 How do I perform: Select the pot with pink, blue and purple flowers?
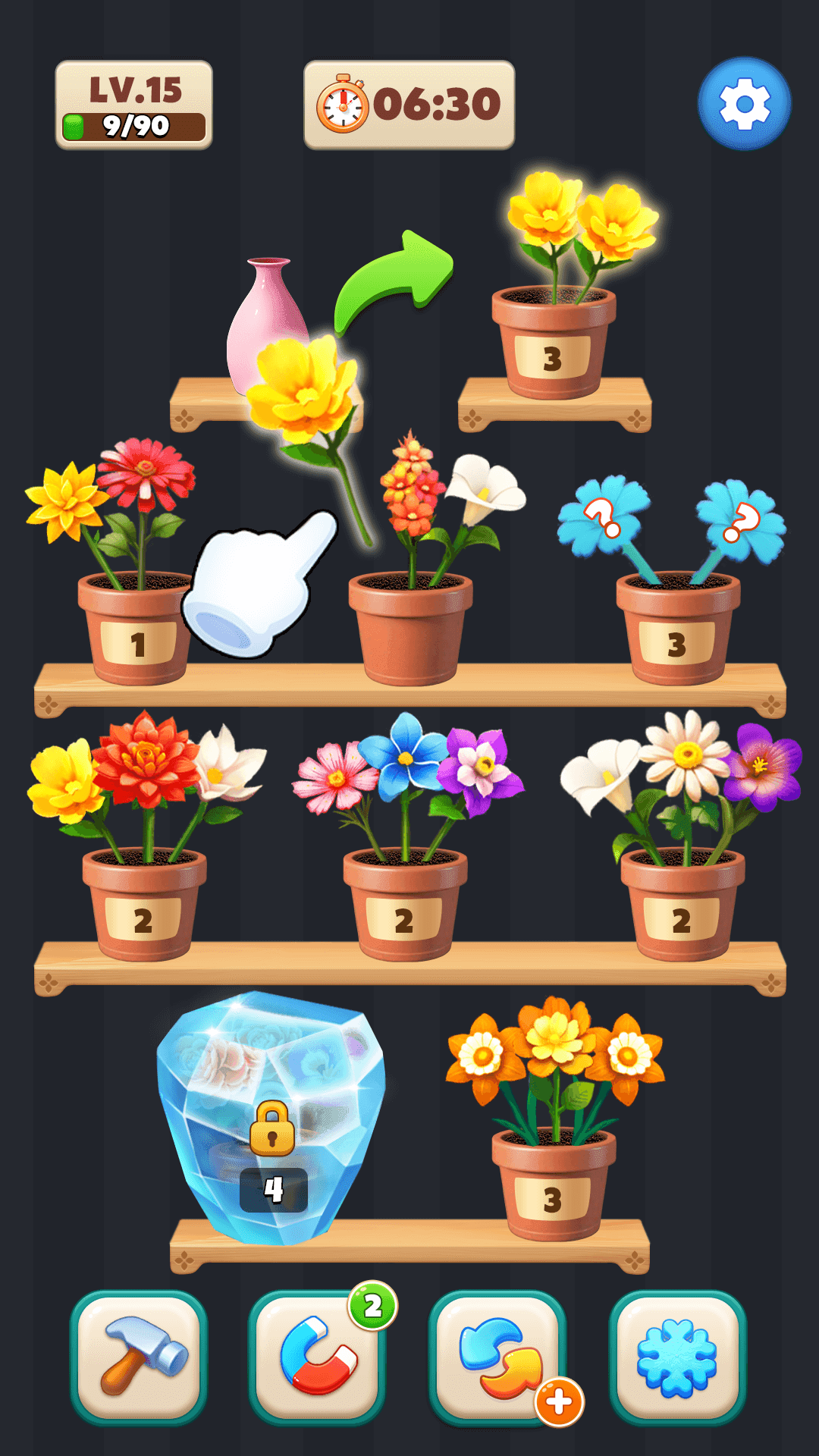405,902
